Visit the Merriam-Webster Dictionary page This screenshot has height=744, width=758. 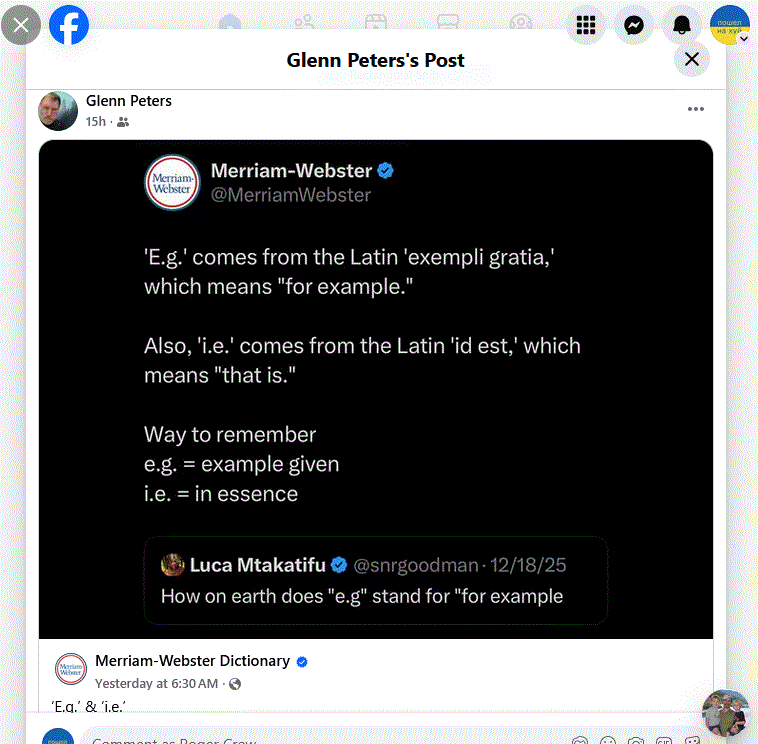coord(192,661)
